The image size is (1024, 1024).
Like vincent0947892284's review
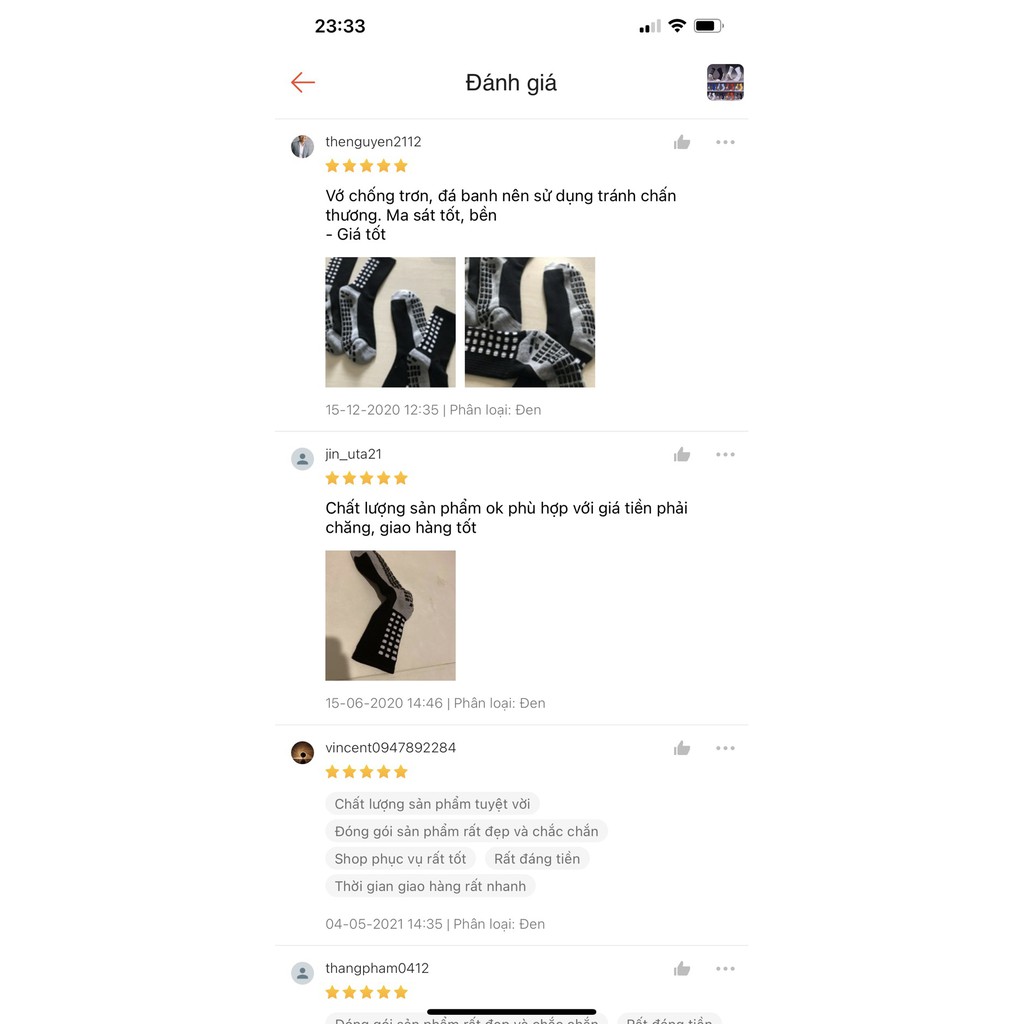[x=682, y=748]
